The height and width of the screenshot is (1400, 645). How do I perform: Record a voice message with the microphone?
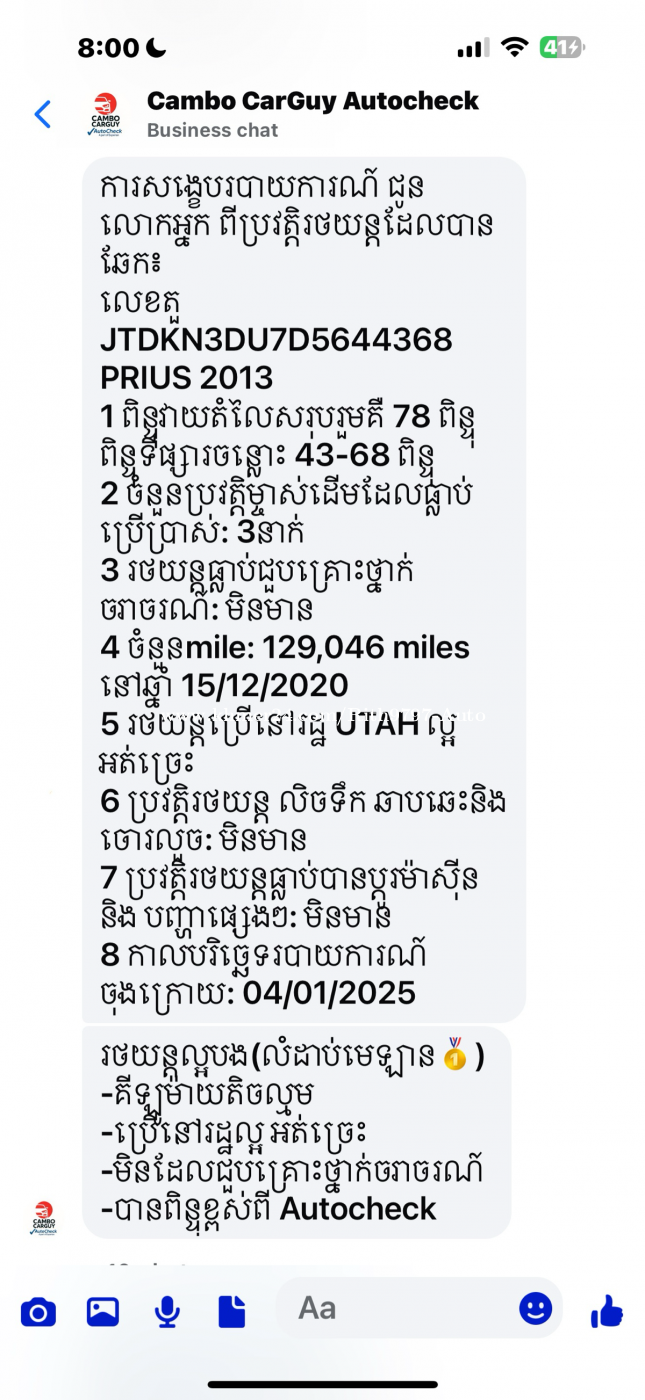167,1311
